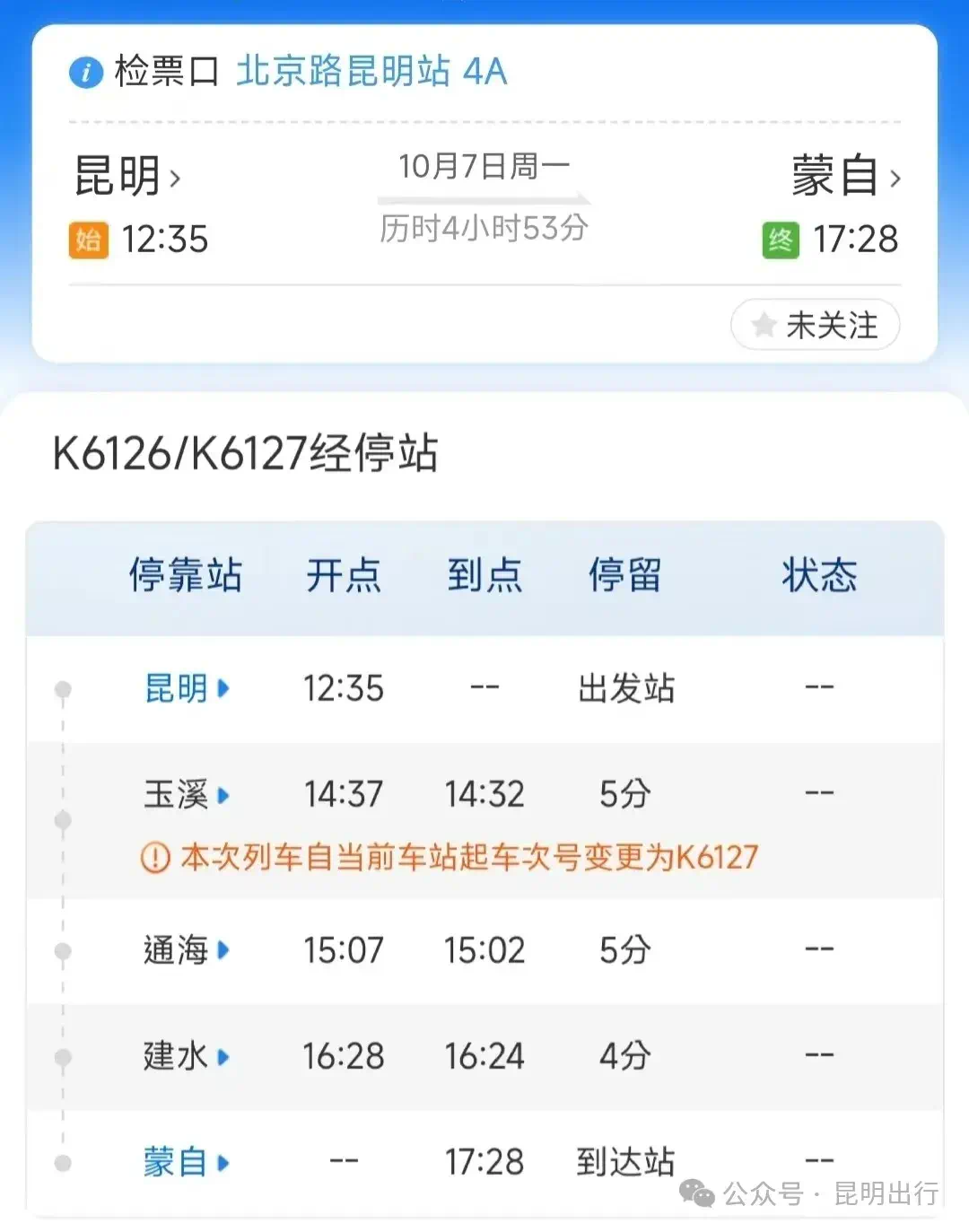Viewport: 969px width, 1232px height.
Task: Open the 建水 stop details
Action: tap(187, 1056)
